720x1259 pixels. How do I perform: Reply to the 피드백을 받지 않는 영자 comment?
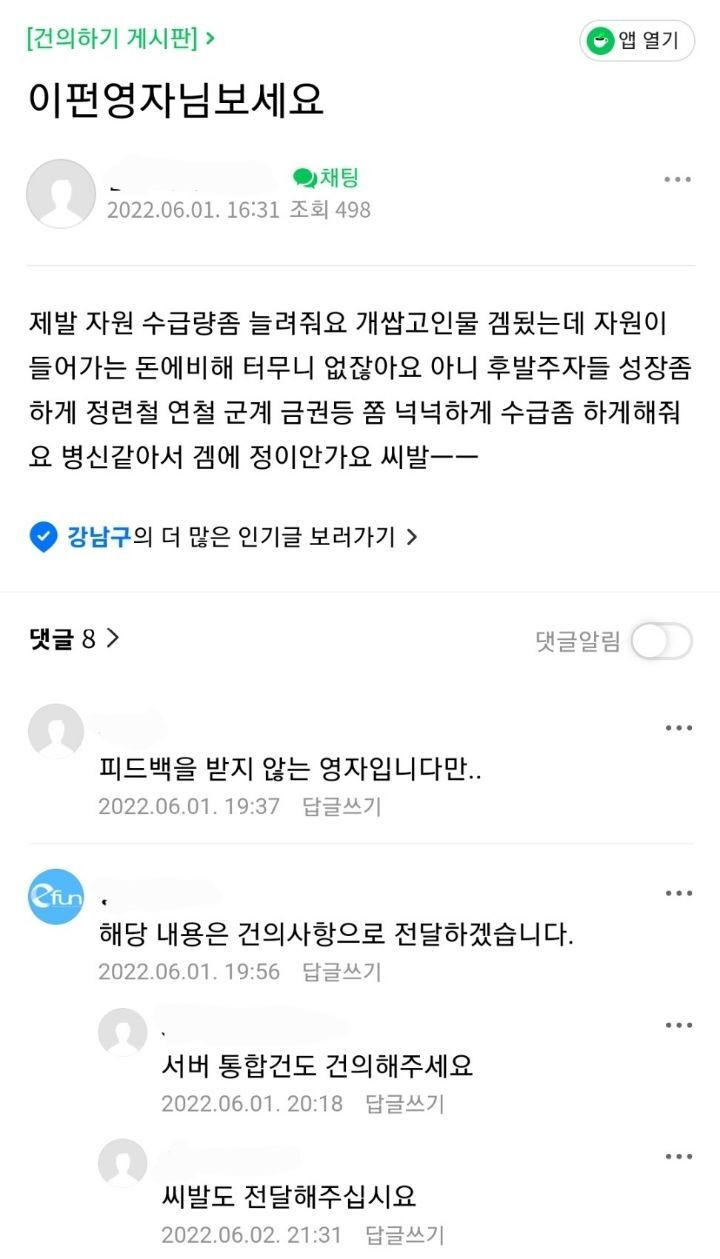pos(342,806)
